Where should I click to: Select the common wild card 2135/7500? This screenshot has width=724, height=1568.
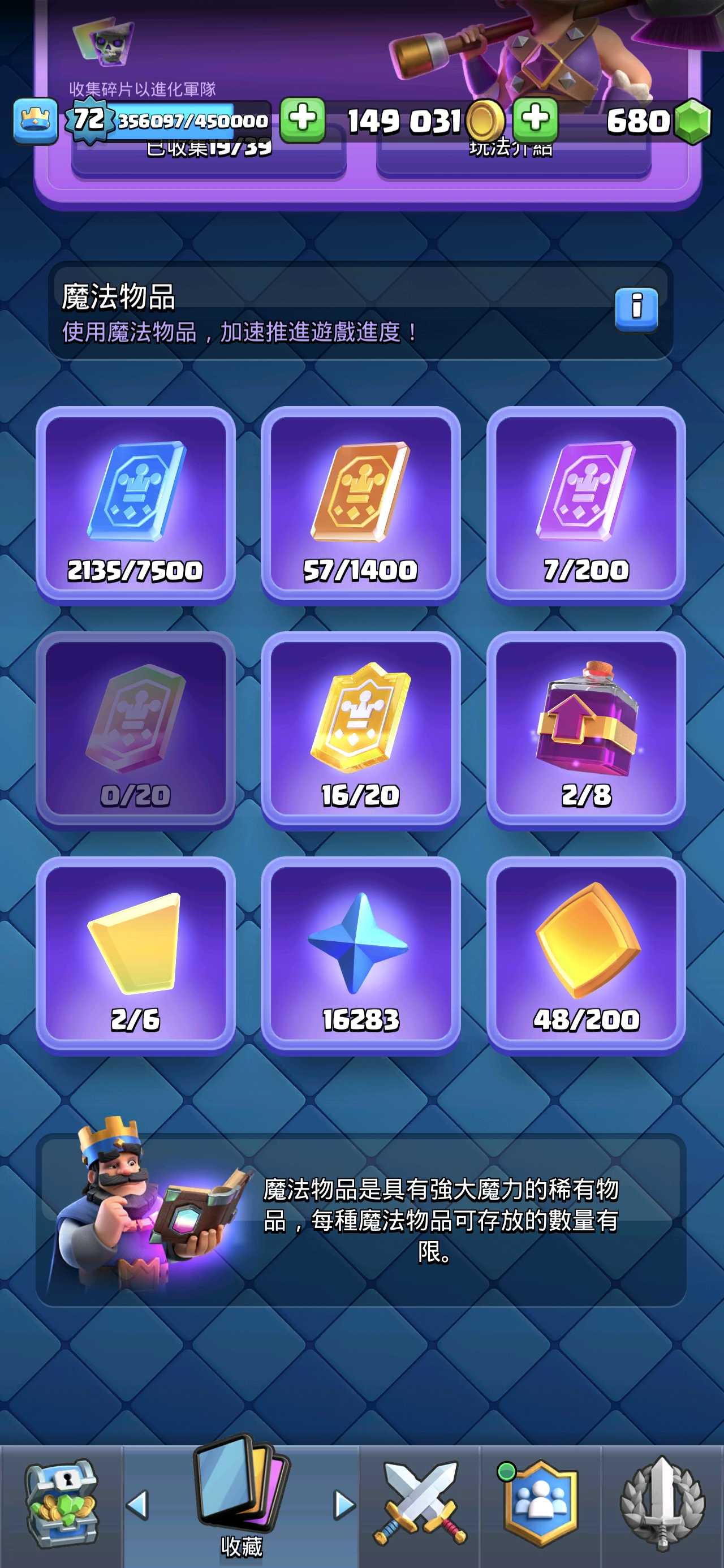coord(135,504)
